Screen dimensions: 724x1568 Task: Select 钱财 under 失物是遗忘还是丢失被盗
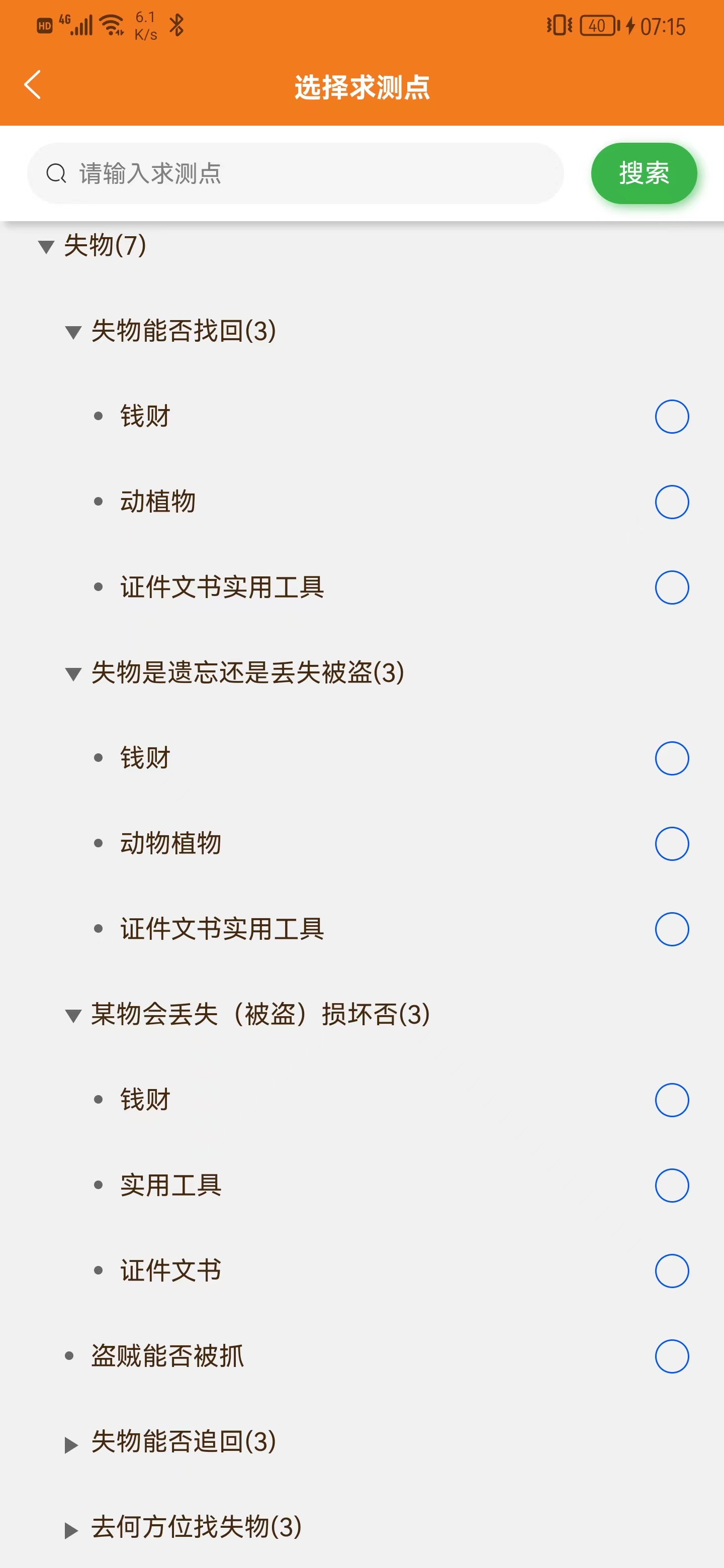671,758
